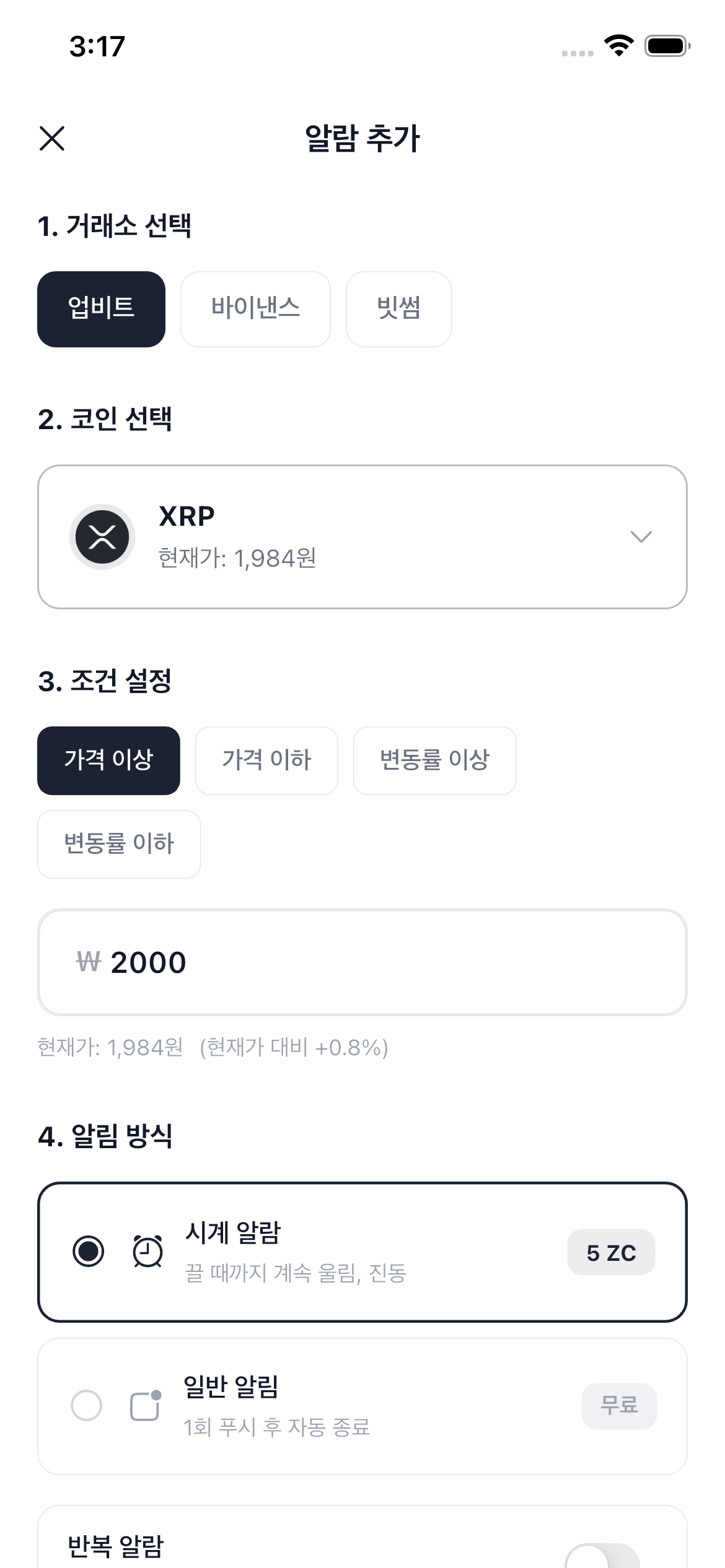The width and height of the screenshot is (725, 1568).
Task: Expand the coin selection dropdown chevron
Action: tap(641, 536)
